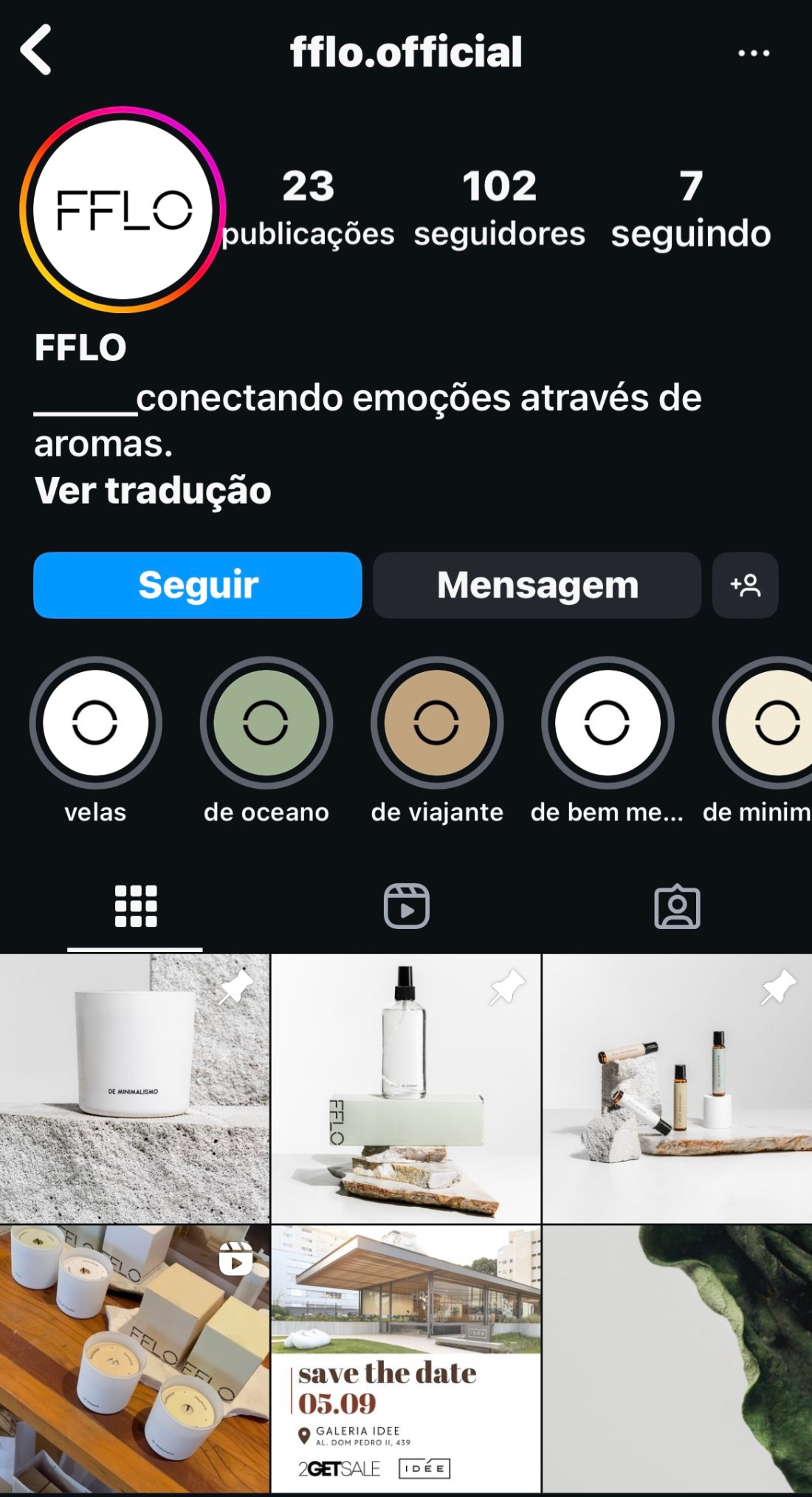Switch to the Reels tab

coord(406,906)
